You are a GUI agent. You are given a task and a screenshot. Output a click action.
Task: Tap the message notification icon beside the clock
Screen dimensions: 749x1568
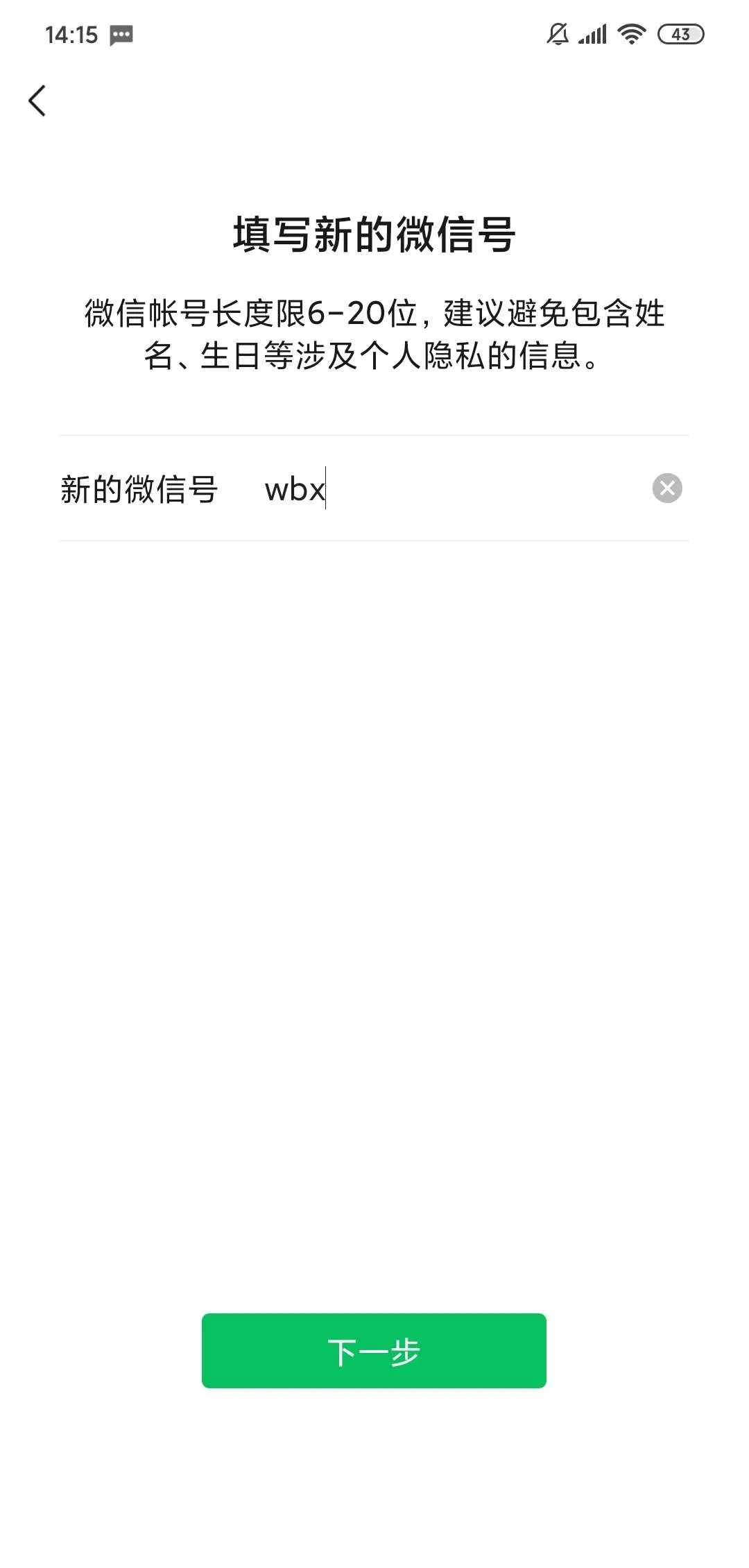coord(122,35)
